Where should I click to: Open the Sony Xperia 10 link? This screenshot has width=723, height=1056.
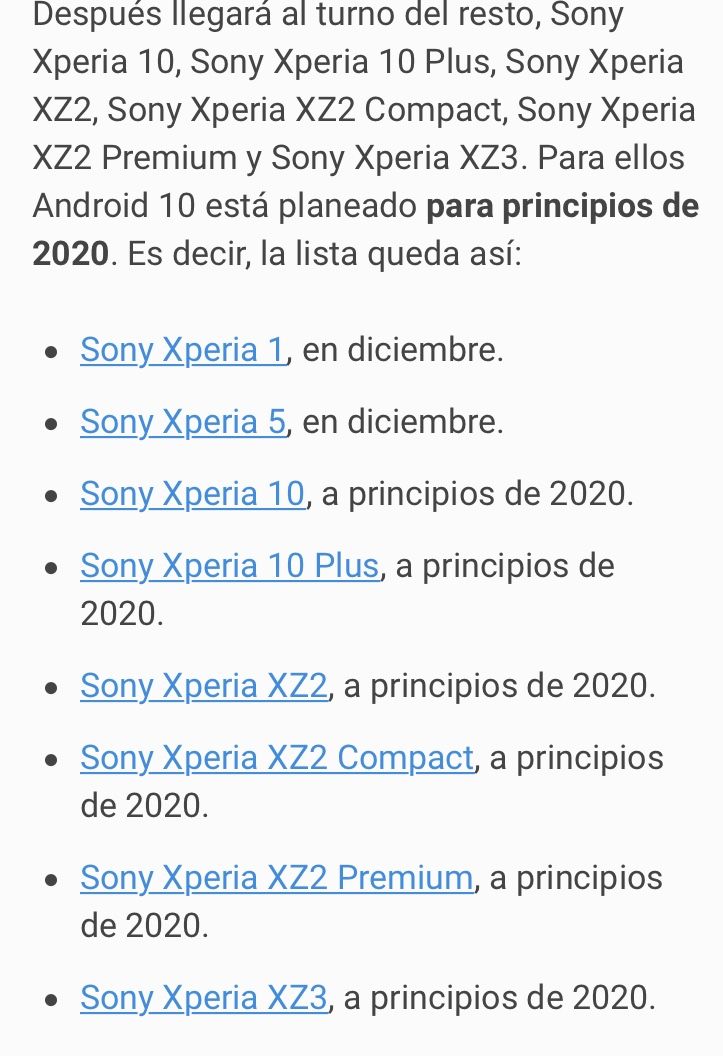click(x=192, y=494)
